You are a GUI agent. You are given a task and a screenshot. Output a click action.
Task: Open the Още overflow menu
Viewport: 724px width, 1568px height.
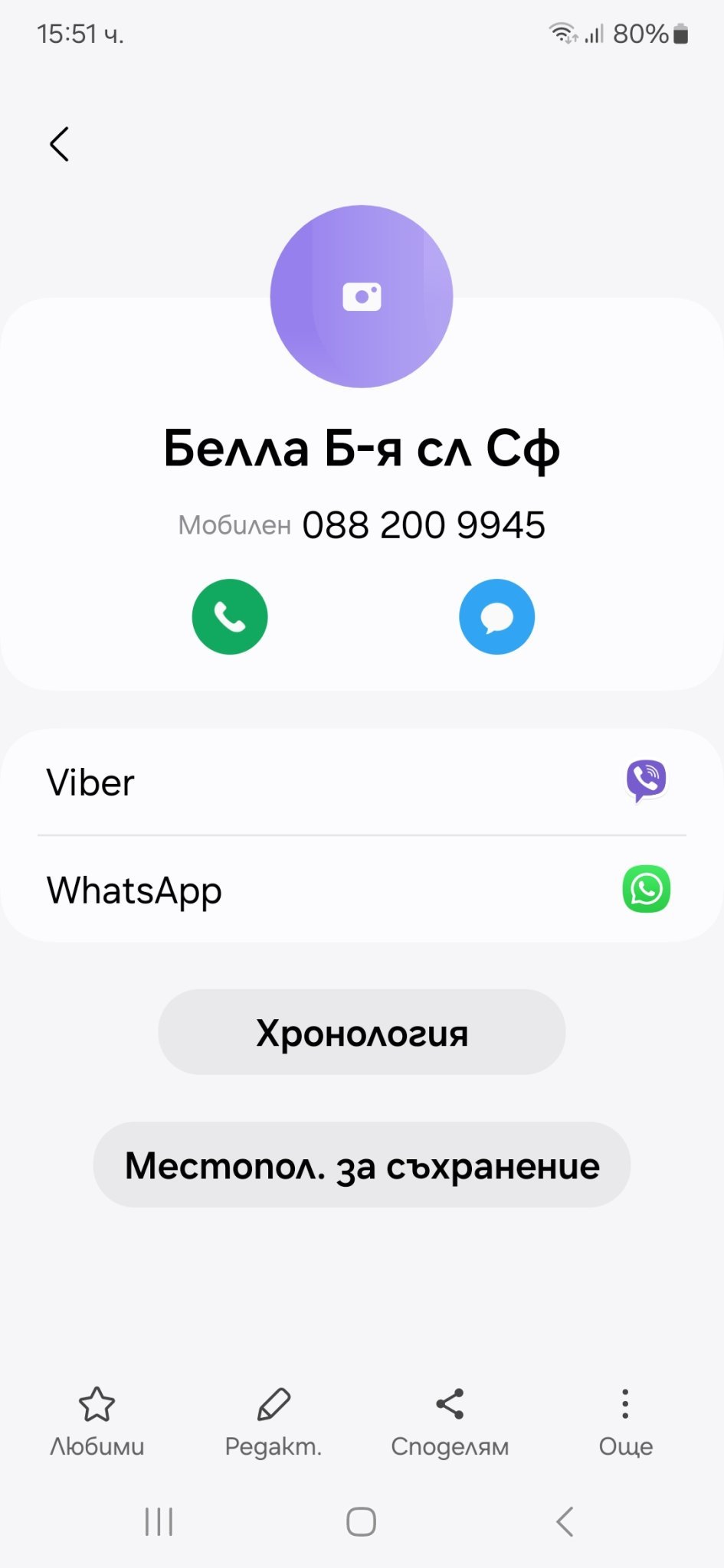625,1421
